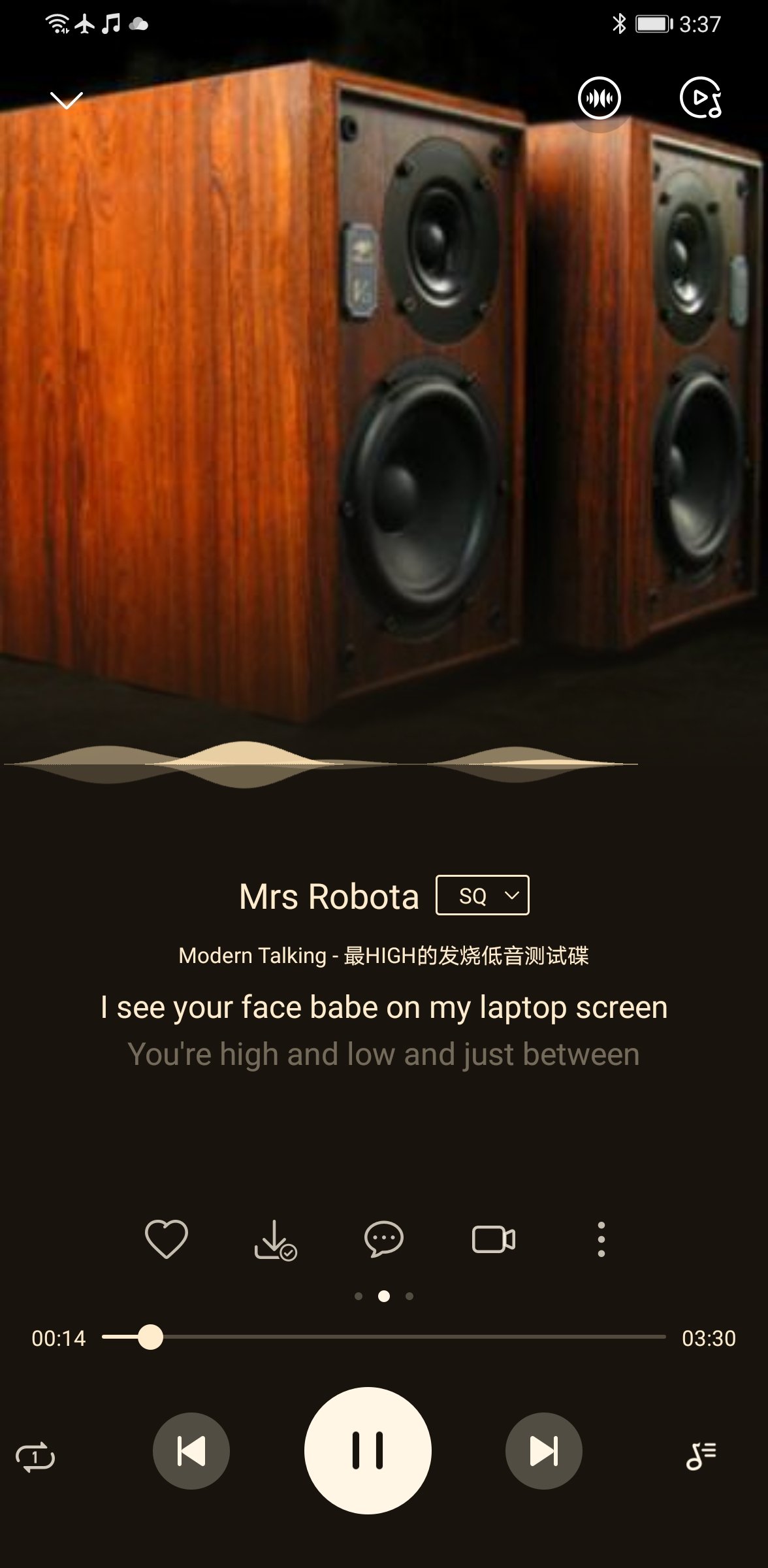Screen dimensions: 768x1568
Task: Pause the playing song
Action: coord(368,1450)
